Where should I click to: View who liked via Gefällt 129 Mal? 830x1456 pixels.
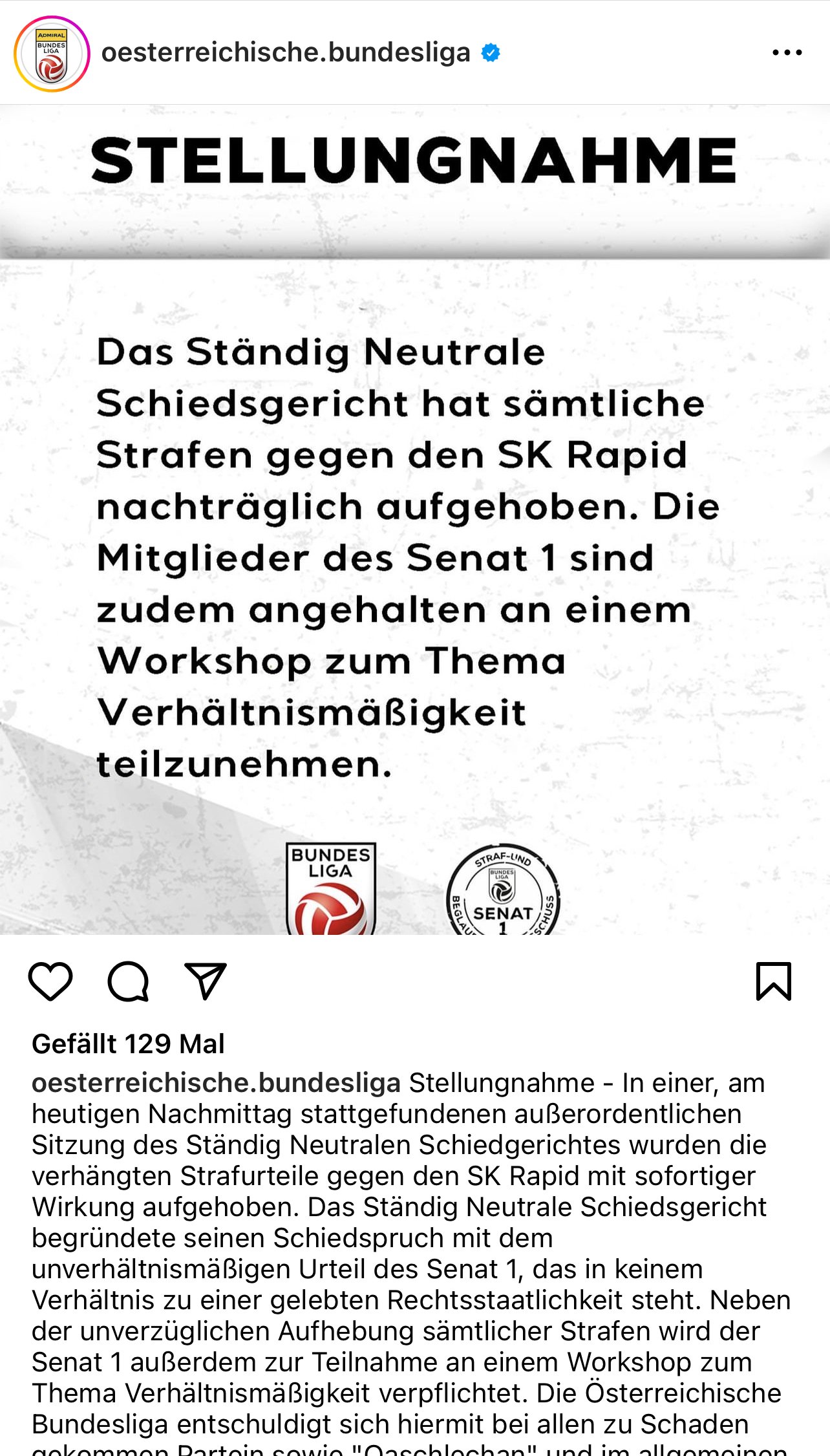[x=128, y=1044]
